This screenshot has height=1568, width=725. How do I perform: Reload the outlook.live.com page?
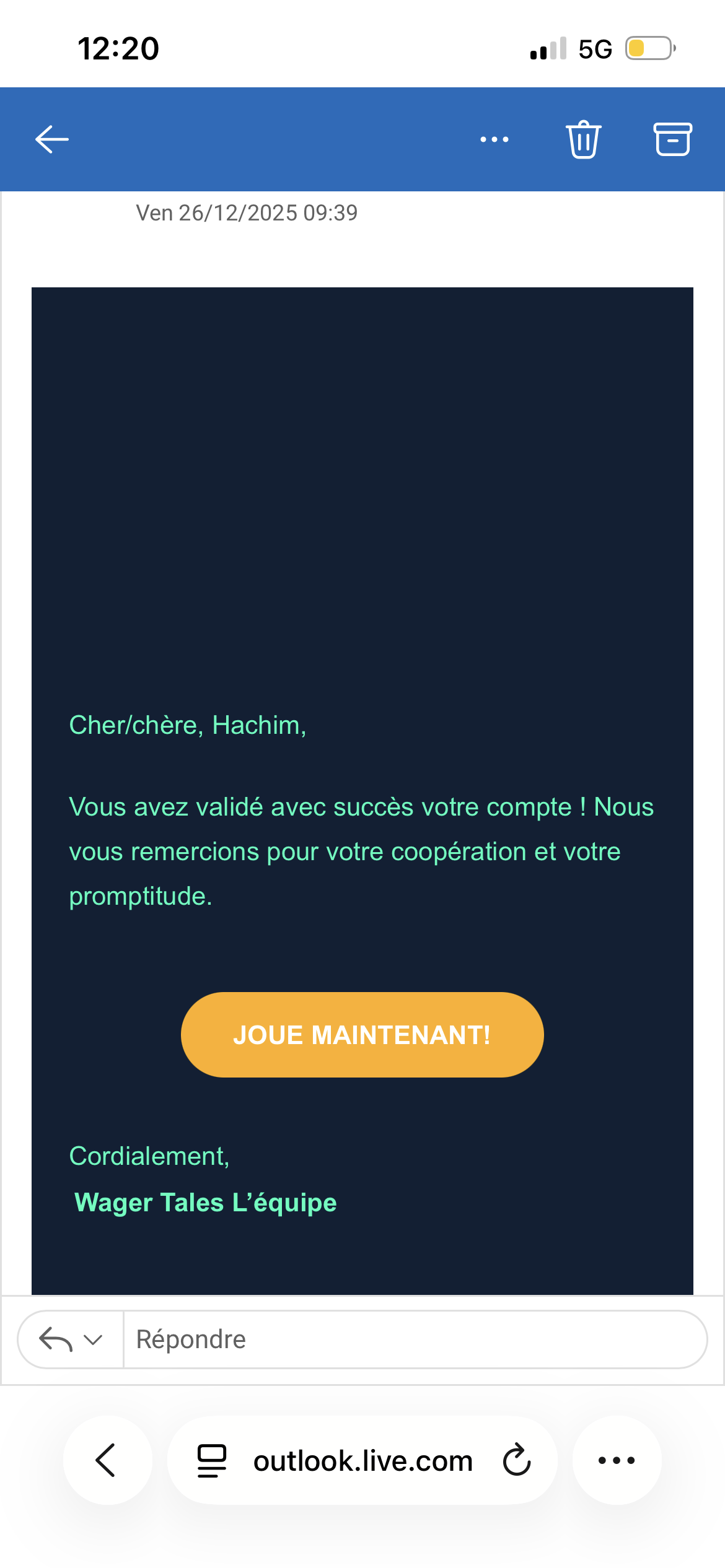[x=517, y=1460]
